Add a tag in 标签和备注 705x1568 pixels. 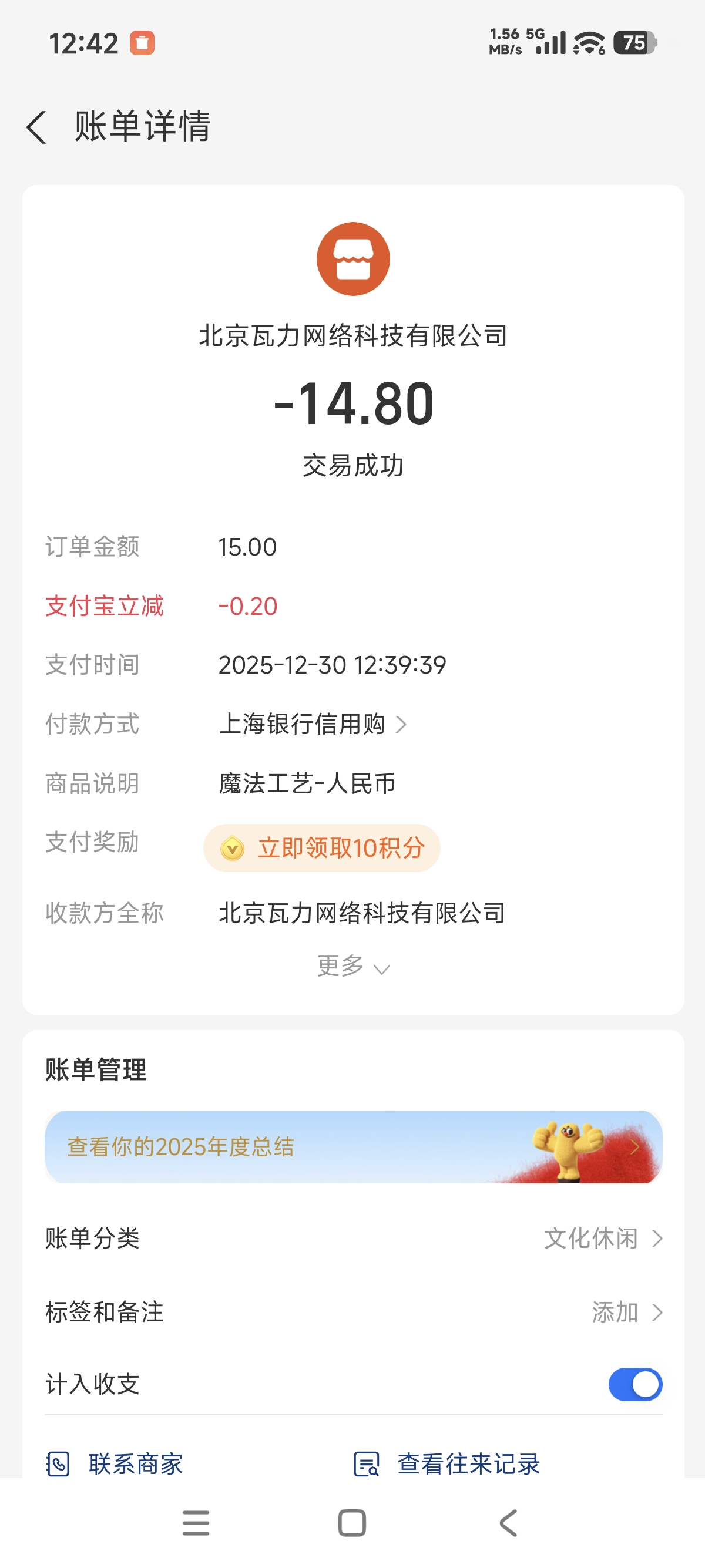click(x=626, y=1312)
